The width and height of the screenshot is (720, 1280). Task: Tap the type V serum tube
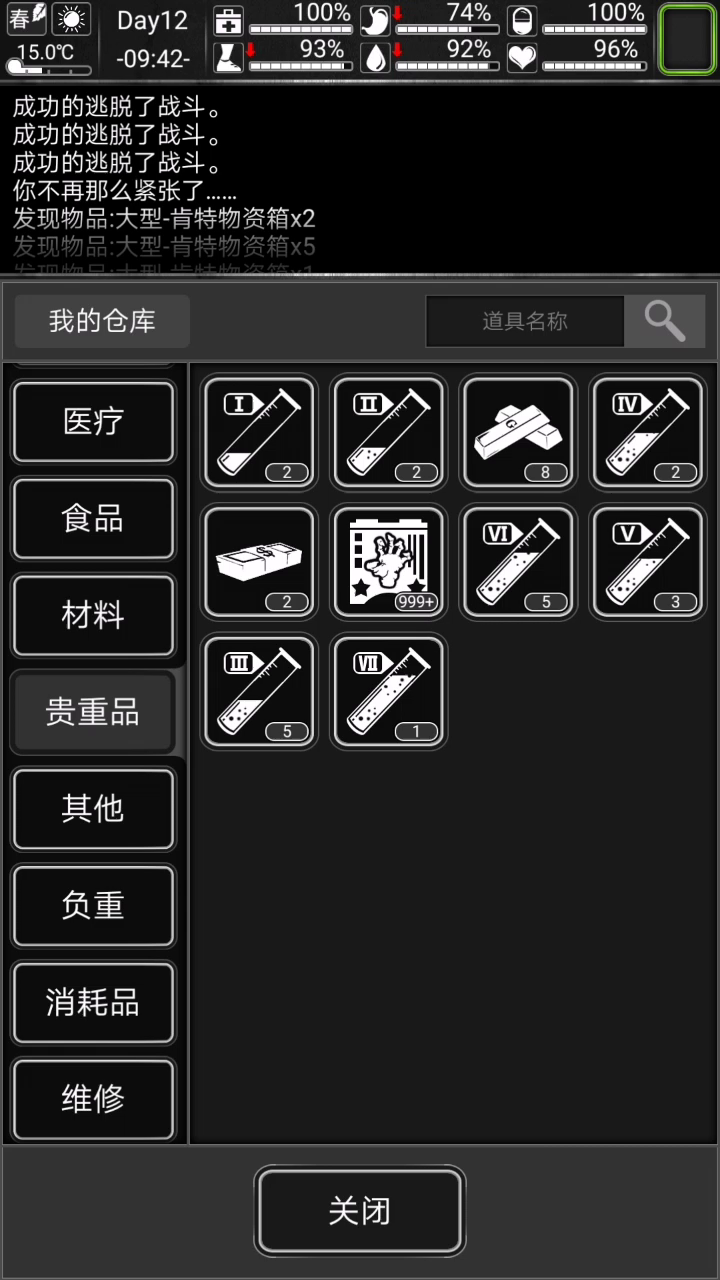[648, 561]
